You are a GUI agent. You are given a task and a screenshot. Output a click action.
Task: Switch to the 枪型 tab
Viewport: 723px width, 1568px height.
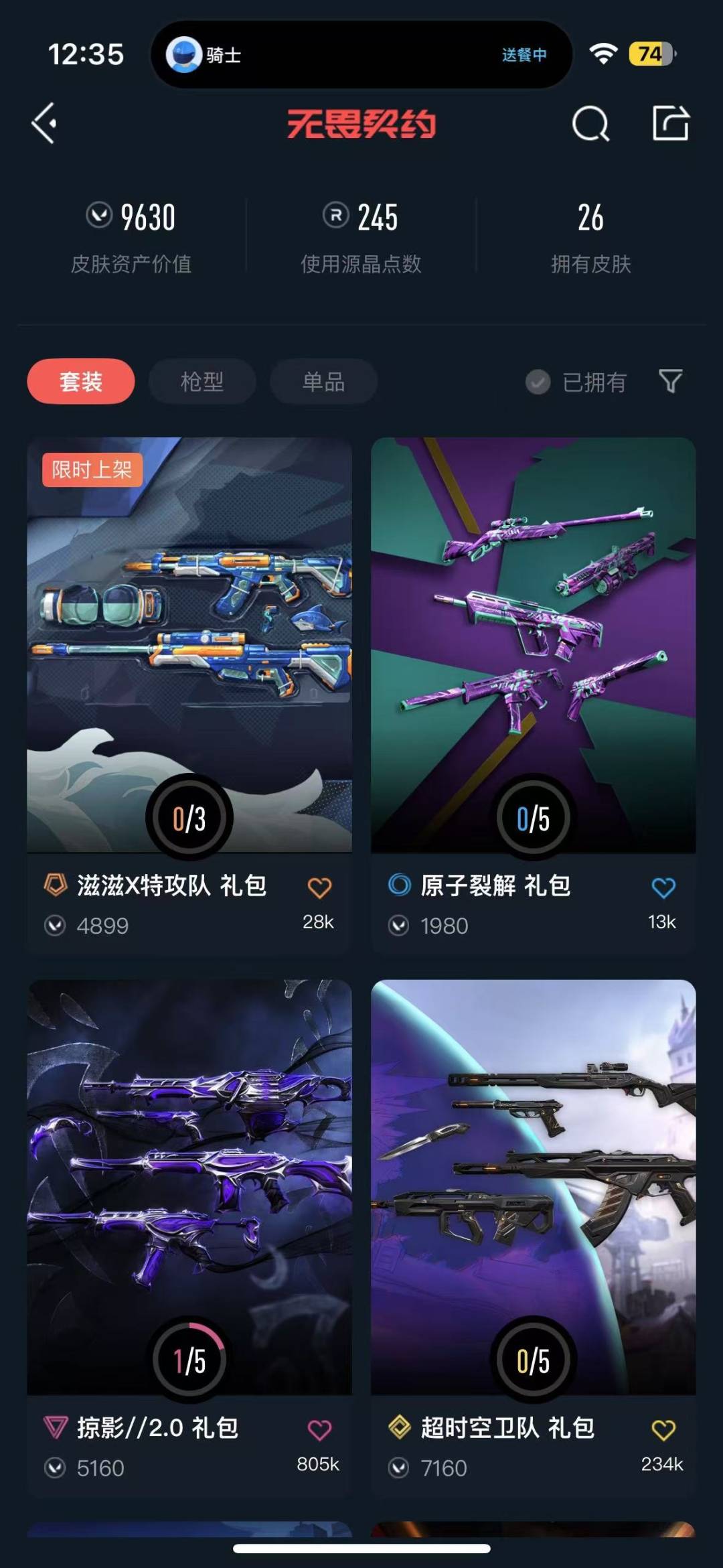202,381
